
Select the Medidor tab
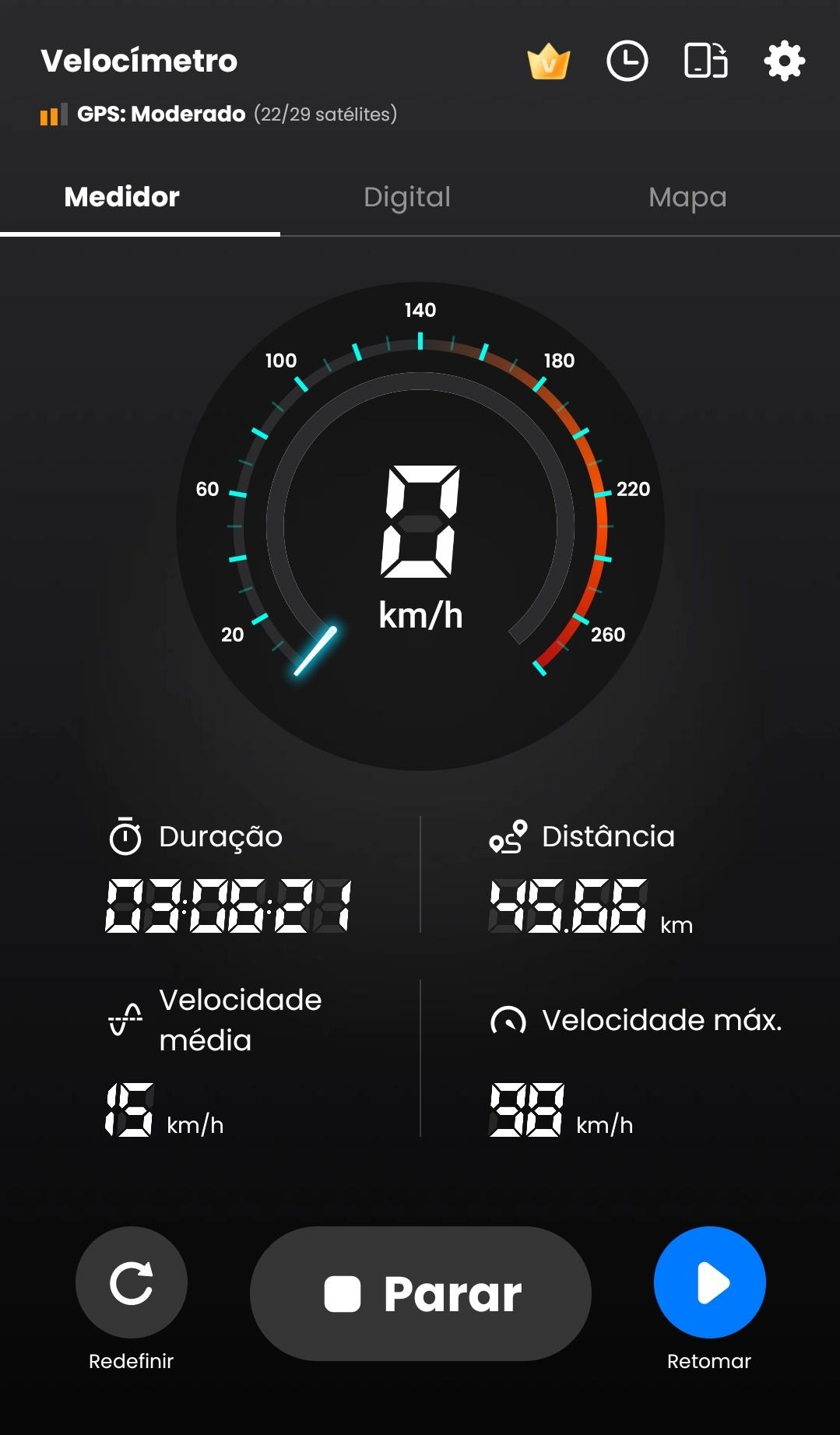122,197
